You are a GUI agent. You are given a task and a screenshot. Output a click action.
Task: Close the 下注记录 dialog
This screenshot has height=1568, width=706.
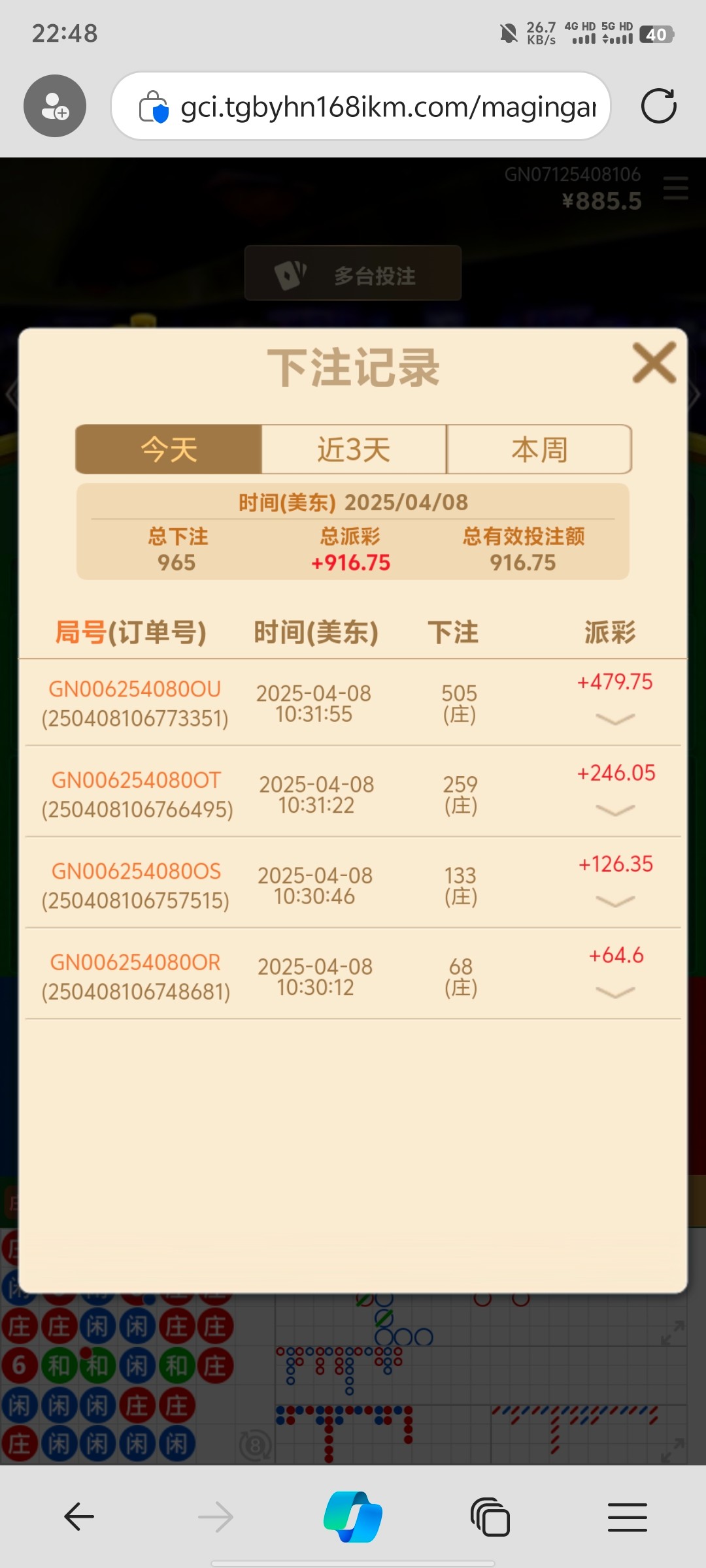coord(654,363)
